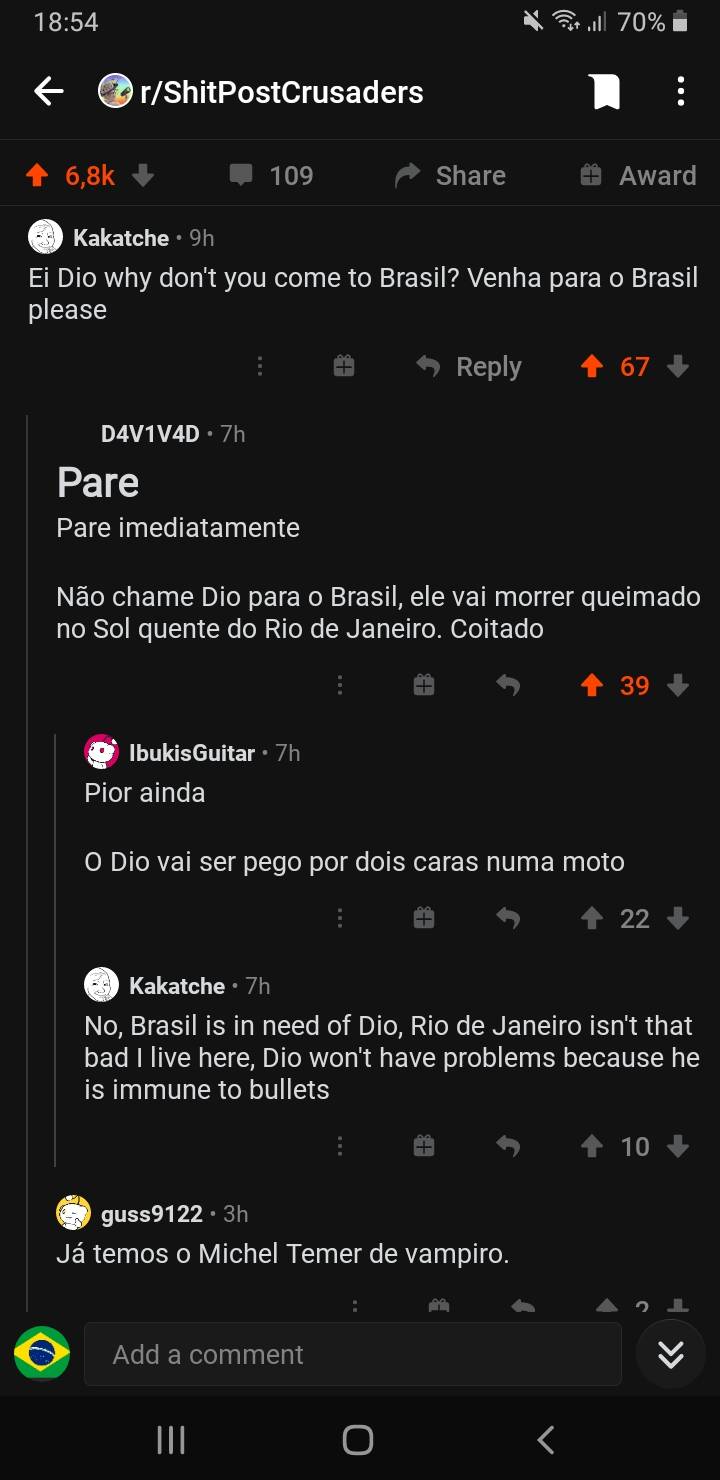The image size is (720, 1480).
Task: Open options menu on IbukisGuitar's comment
Action: (340, 918)
